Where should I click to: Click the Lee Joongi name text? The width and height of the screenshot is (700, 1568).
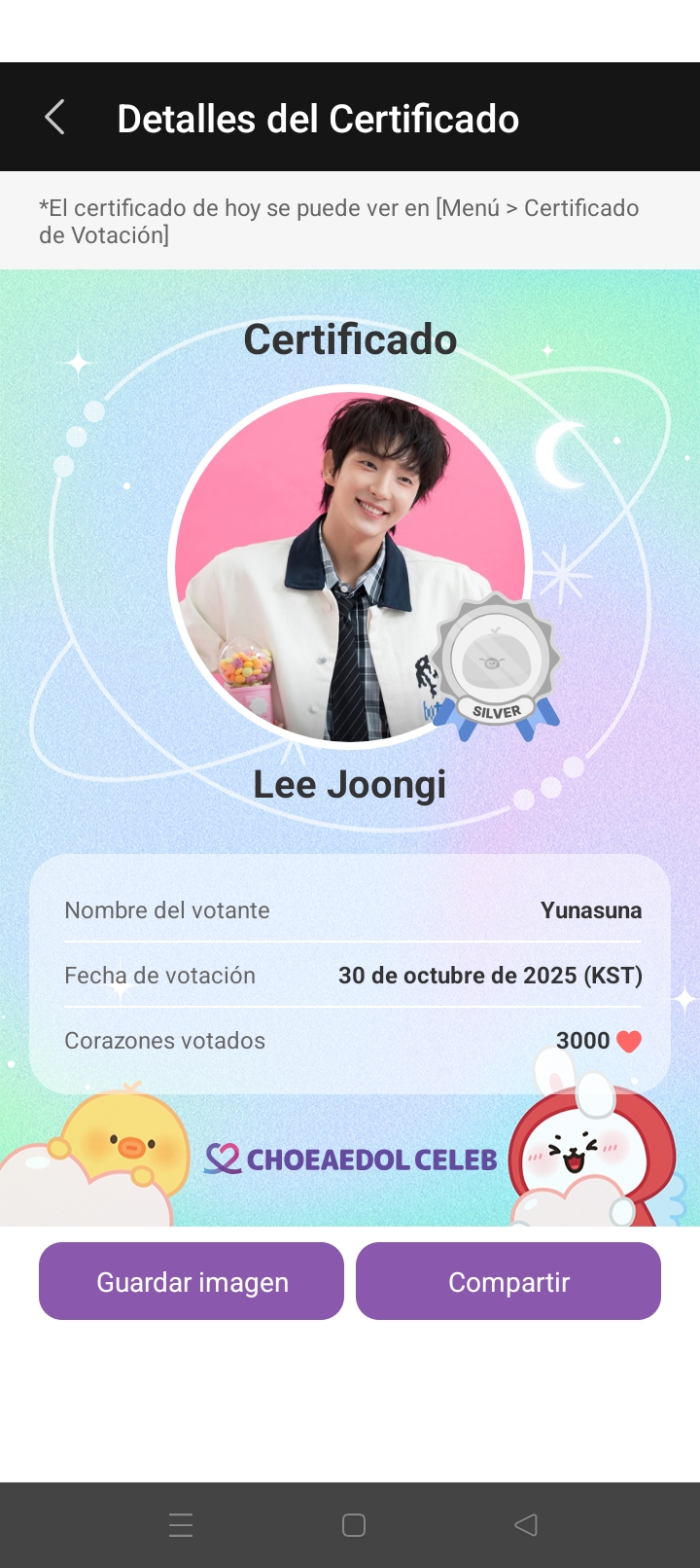coord(350,784)
